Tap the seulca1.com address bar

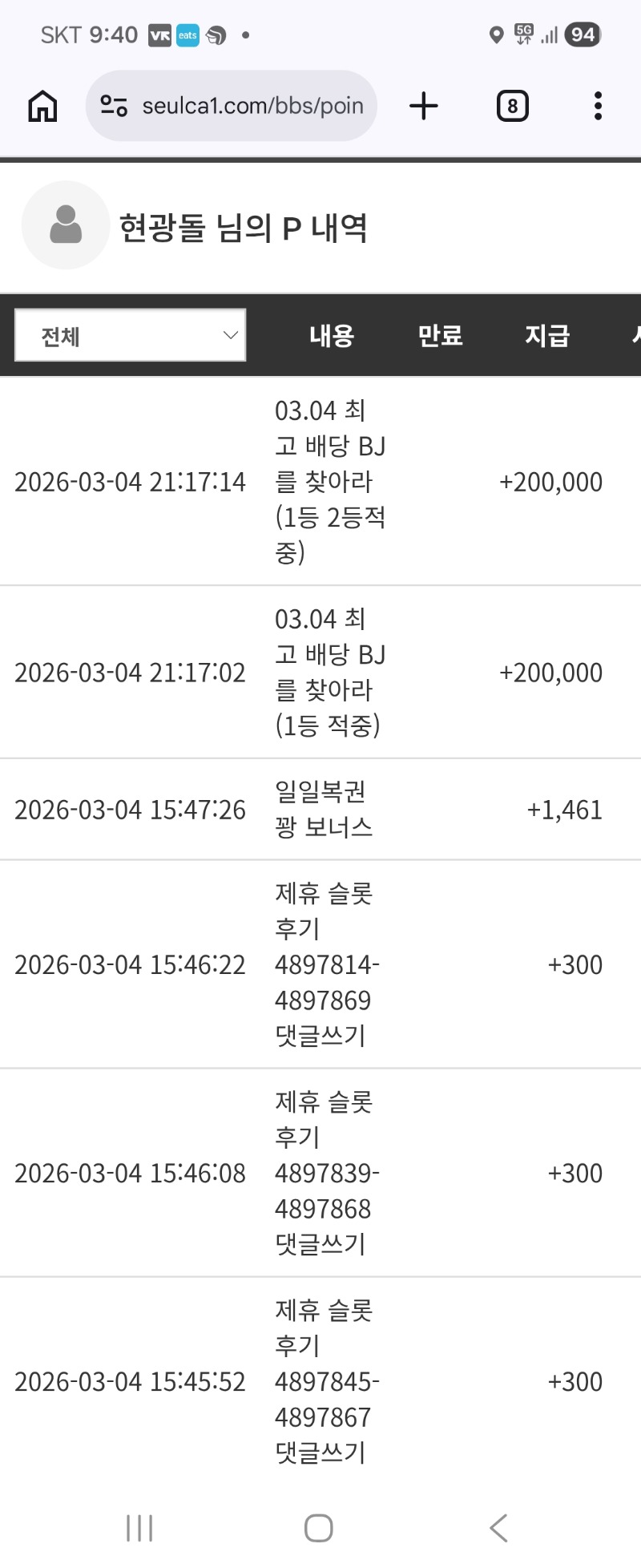[252, 106]
